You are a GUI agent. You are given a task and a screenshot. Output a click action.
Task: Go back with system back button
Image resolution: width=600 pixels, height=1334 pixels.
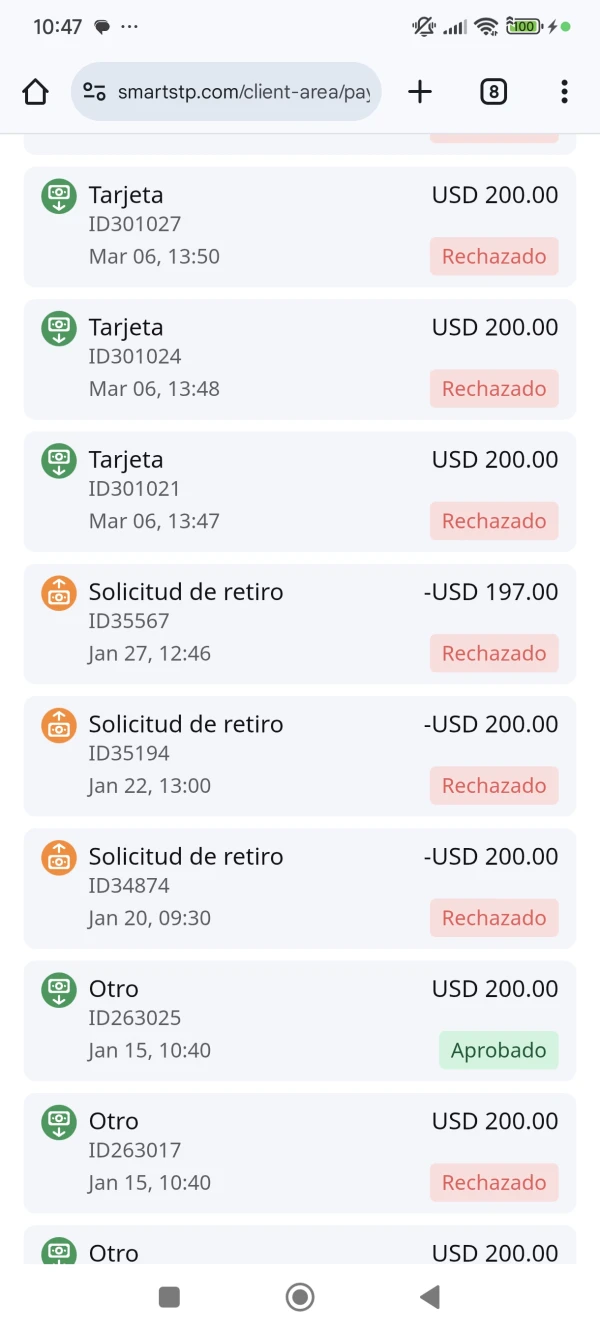pyautogui.click(x=430, y=1297)
